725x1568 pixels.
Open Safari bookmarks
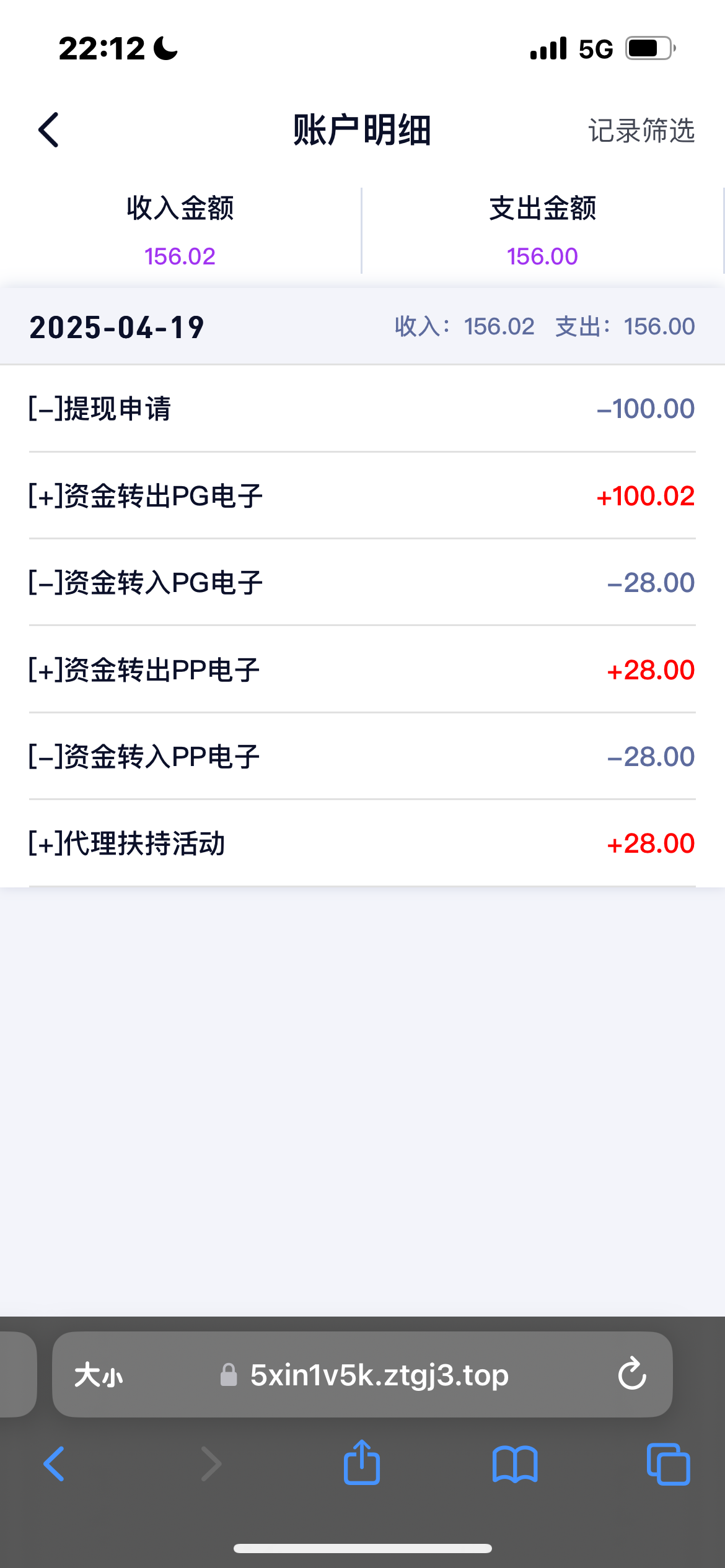(515, 1464)
